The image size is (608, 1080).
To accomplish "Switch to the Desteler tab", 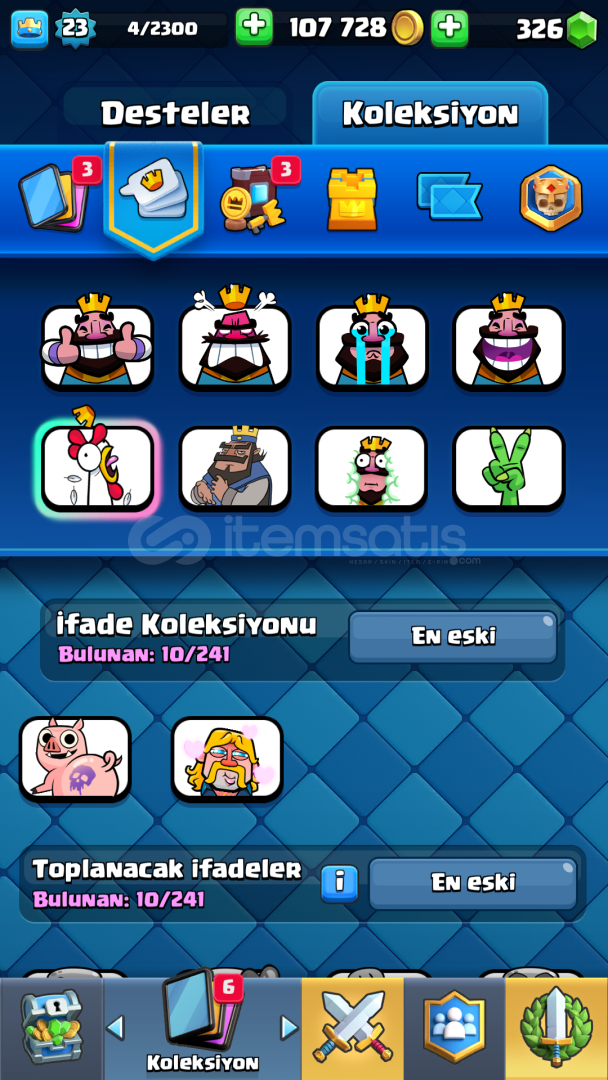I will coord(176,113).
